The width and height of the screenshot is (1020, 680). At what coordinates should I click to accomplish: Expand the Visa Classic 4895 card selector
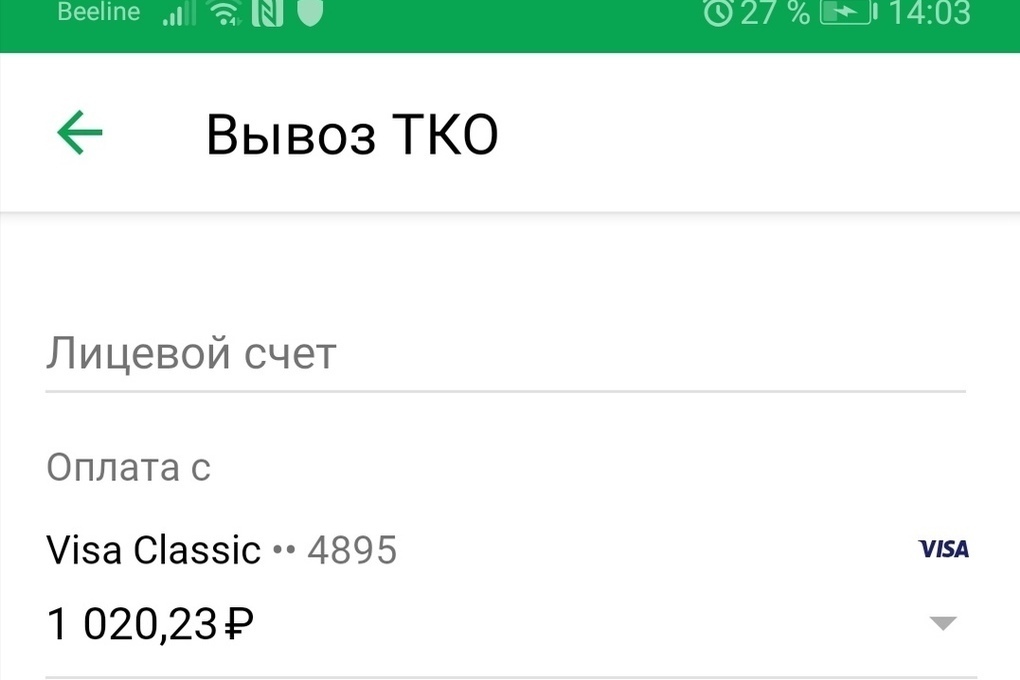pyautogui.click(x=942, y=623)
